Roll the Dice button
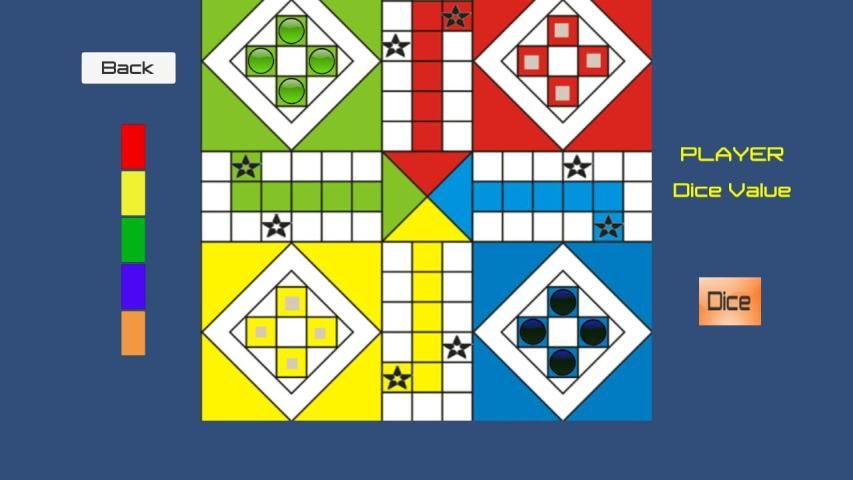Screen dimensions: 853x480 pyautogui.click(x=729, y=301)
